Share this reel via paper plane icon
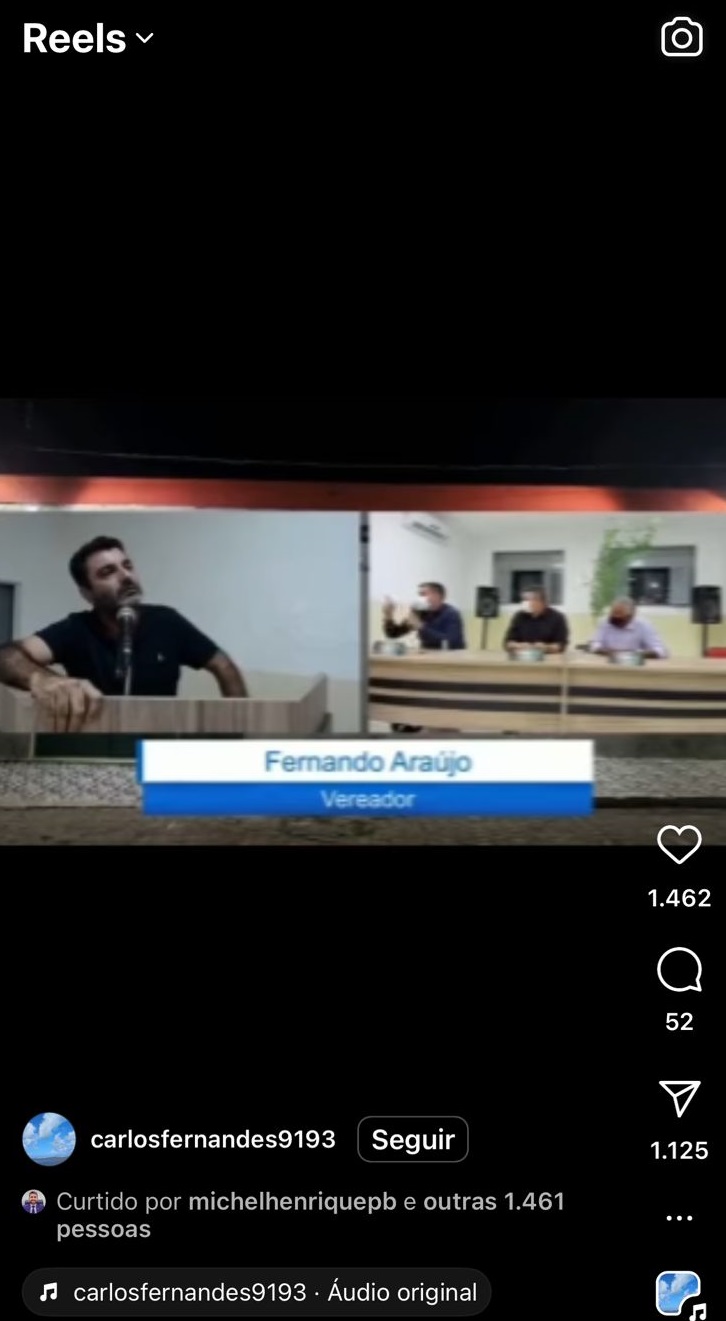The width and height of the screenshot is (726, 1321). click(x=679, y=1099)
